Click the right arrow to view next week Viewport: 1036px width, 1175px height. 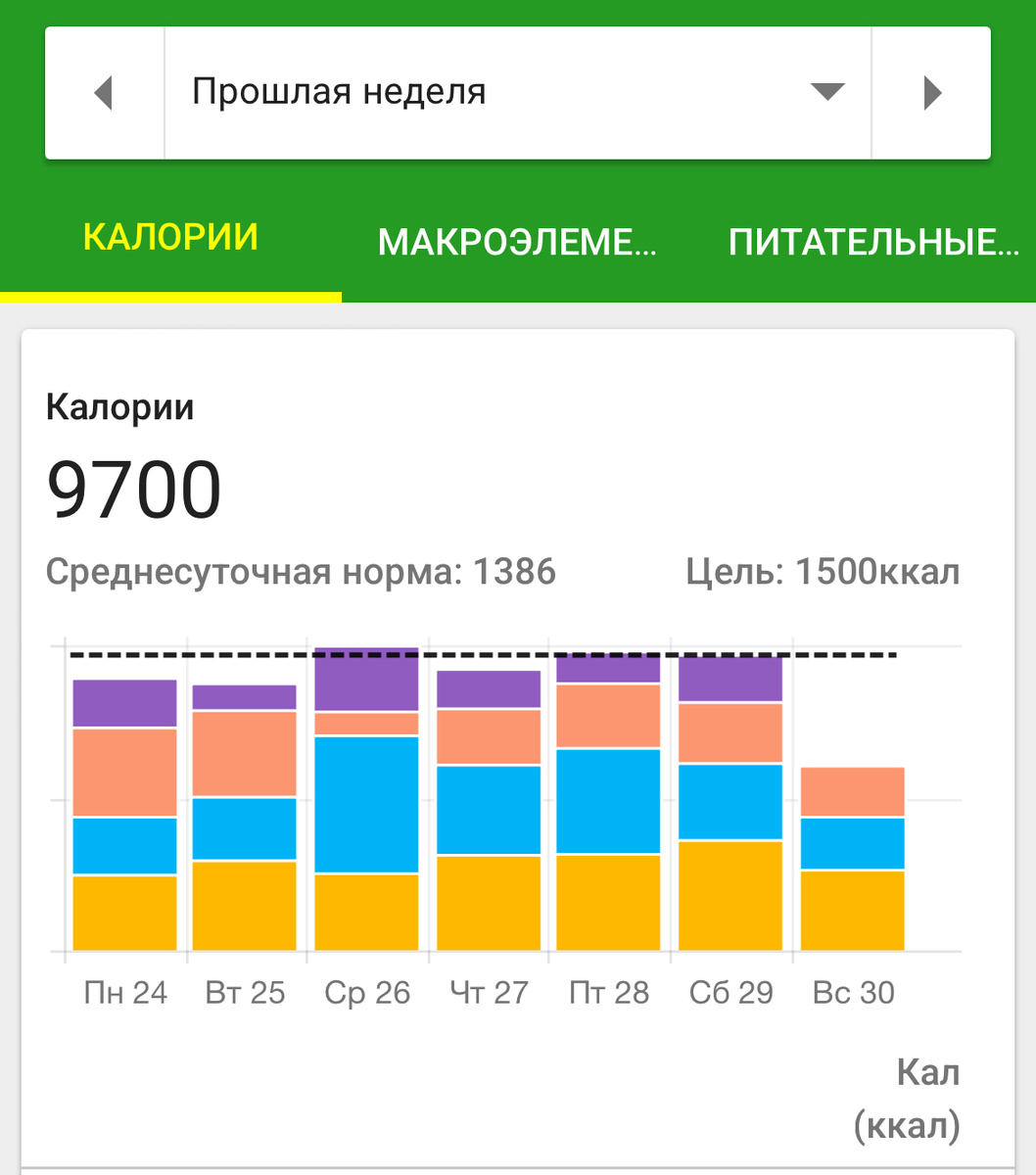(930, 92)
